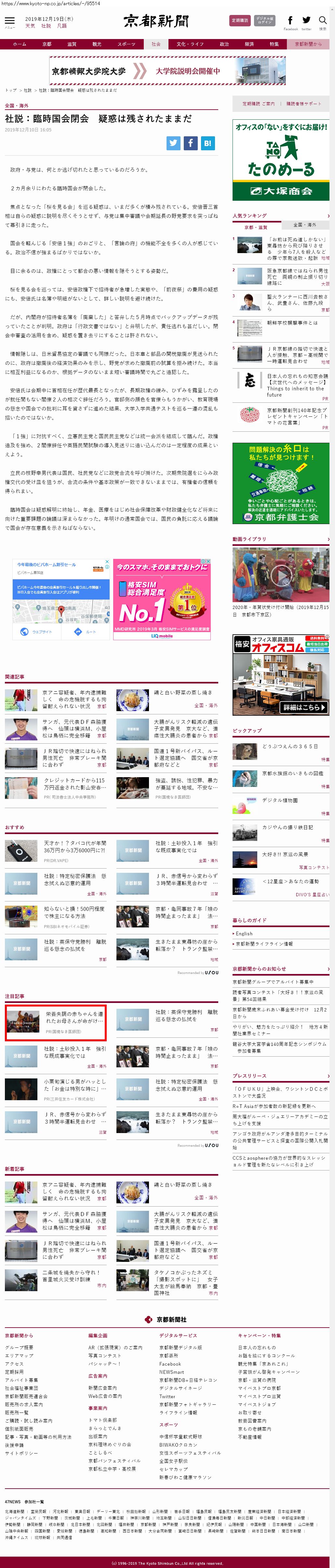The width and height of the screenshot is (335, 1568).
Task: Bookmark the article on Hatena (B!)
Action: (x=208, y=143)
